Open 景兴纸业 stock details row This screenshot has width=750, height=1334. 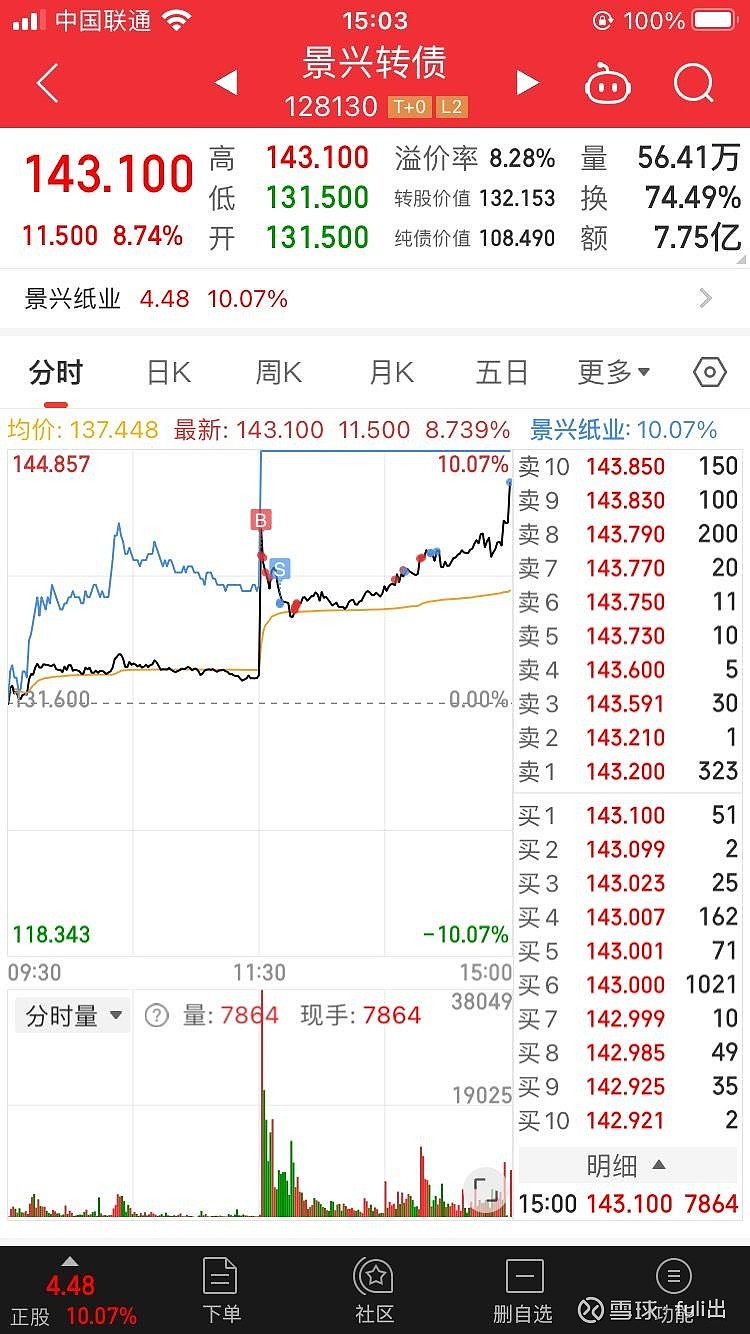click(x=375, y=297)
